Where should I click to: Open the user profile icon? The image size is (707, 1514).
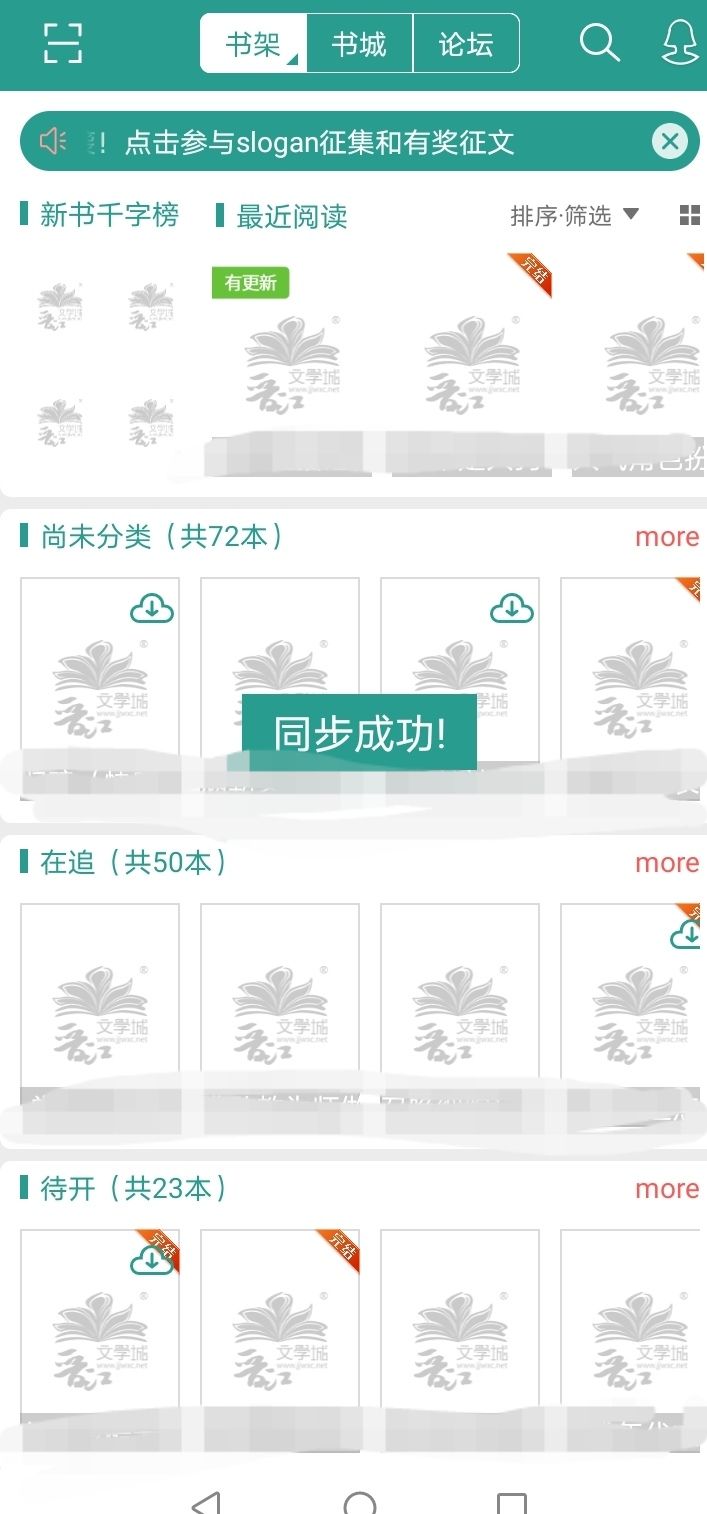682,43
